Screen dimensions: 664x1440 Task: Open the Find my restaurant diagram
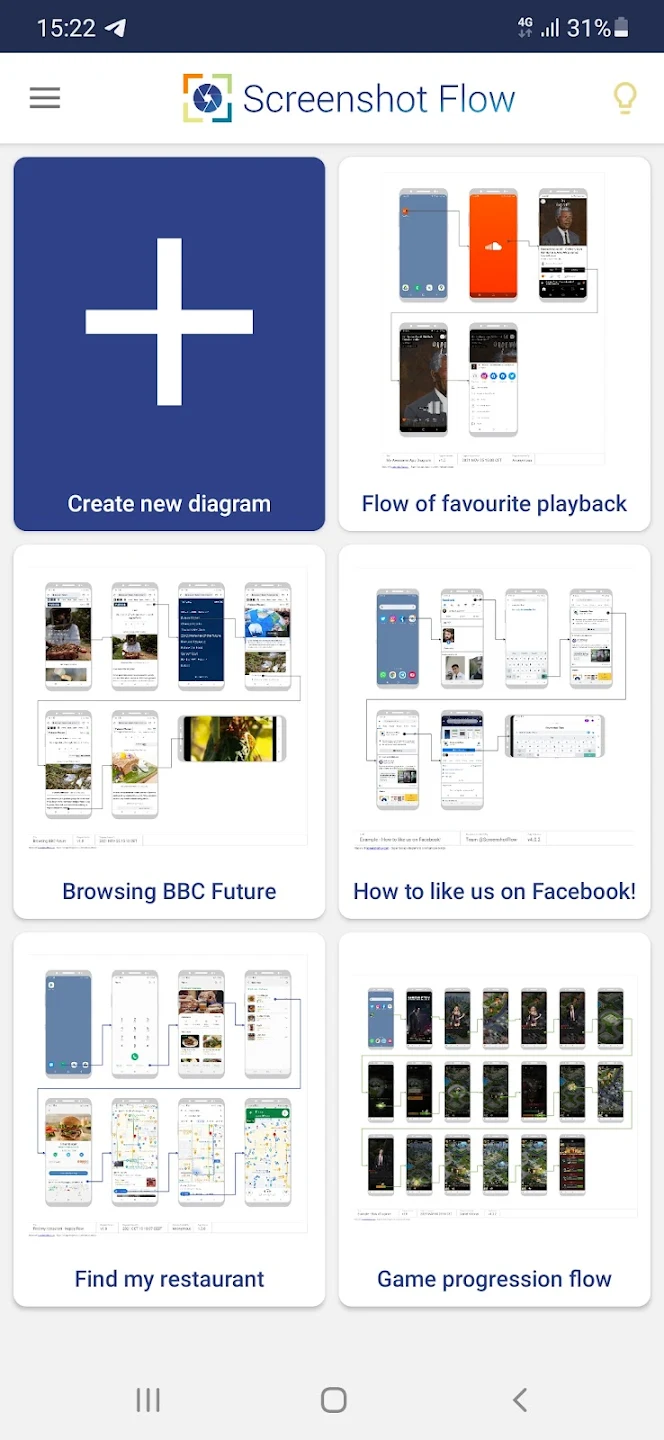[169, 1119]
